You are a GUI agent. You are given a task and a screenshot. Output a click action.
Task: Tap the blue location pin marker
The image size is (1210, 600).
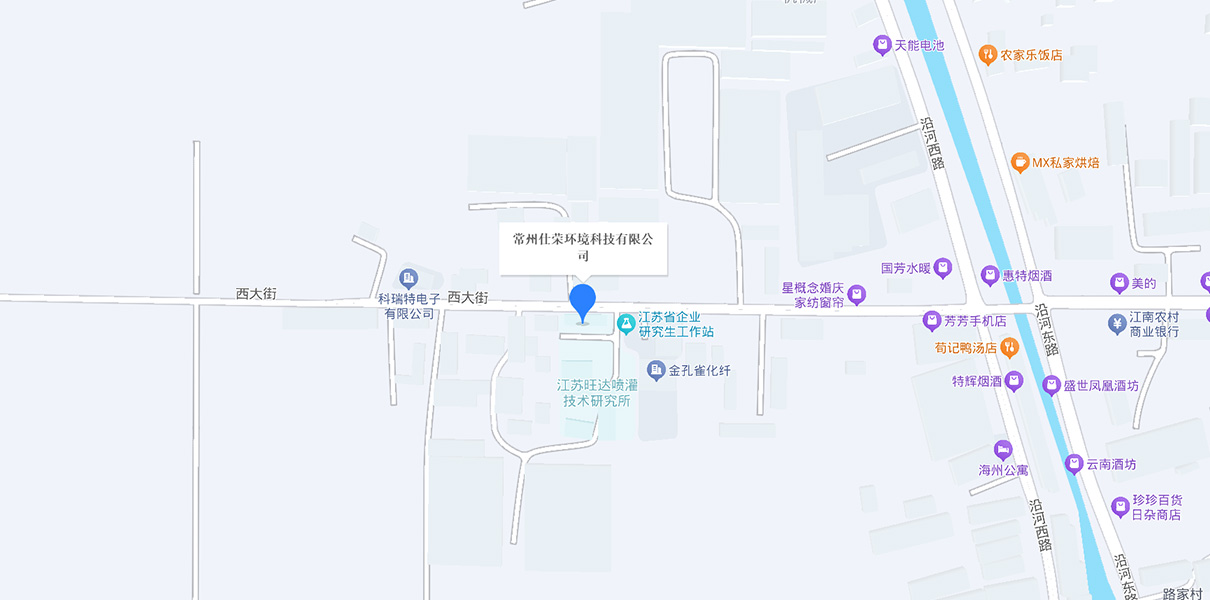(582, 301)
